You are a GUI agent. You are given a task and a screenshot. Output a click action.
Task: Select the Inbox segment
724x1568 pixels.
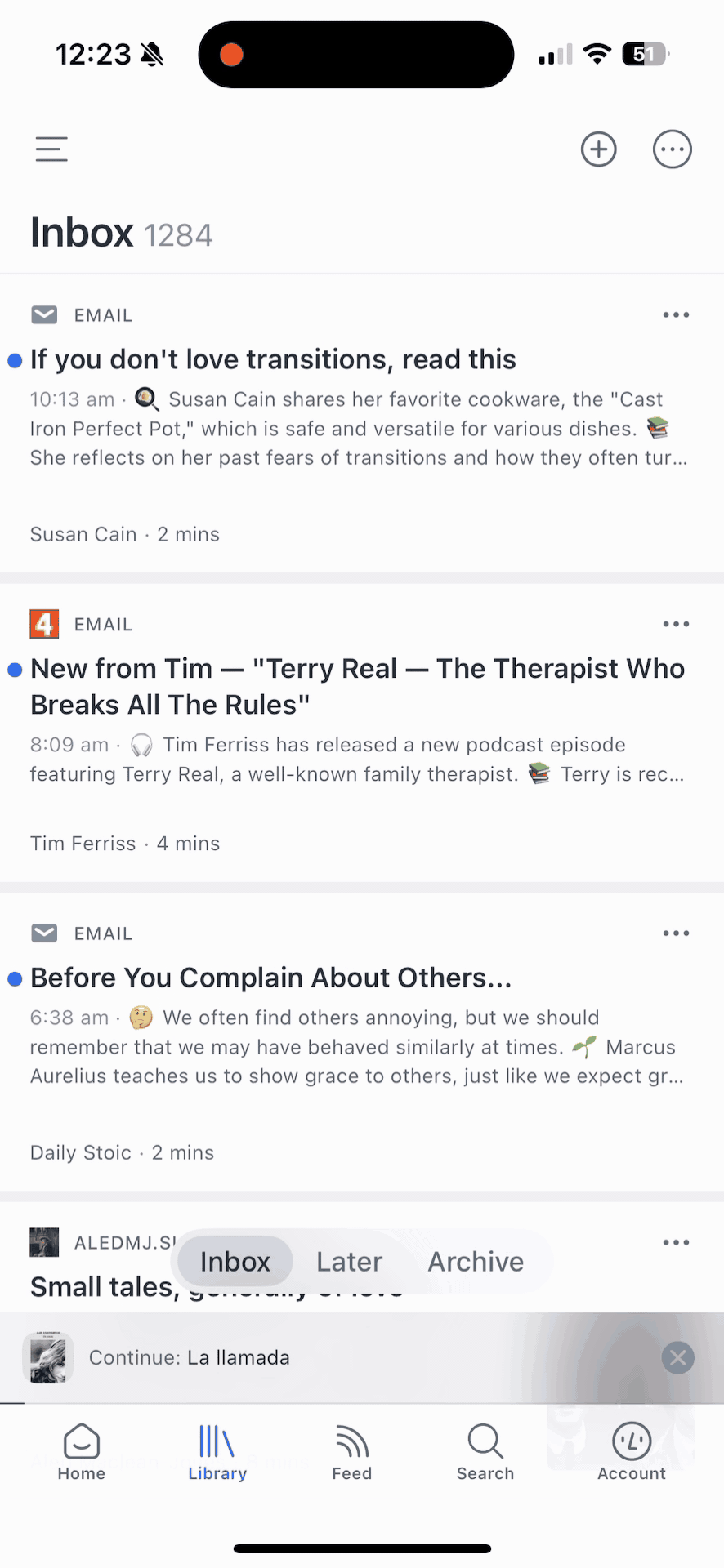[235, 1262]
